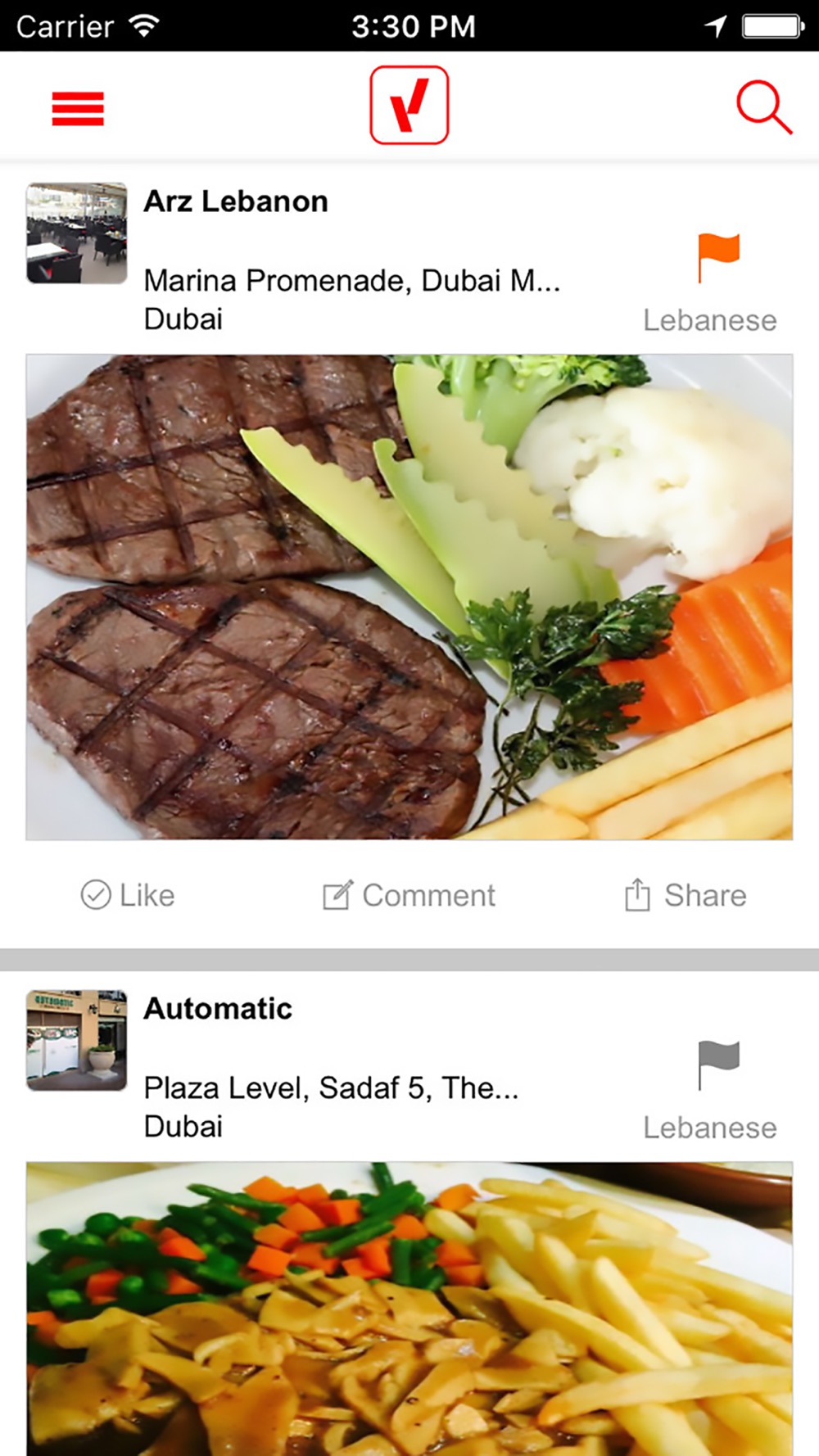
Task: Tap the gray flag for Automatic
Action: (x=718, y=1064)
